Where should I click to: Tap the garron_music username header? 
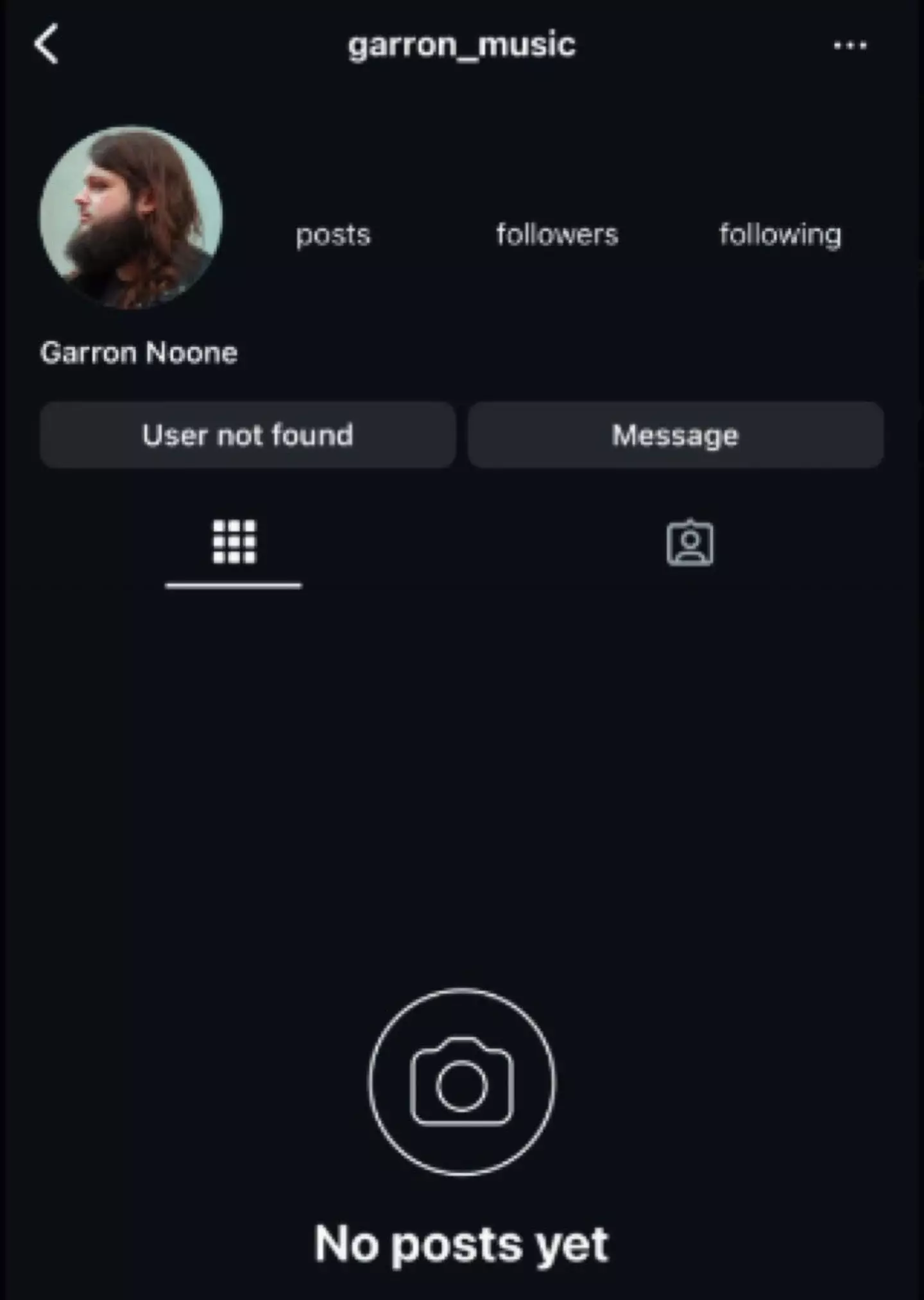(x=461, y=45)
